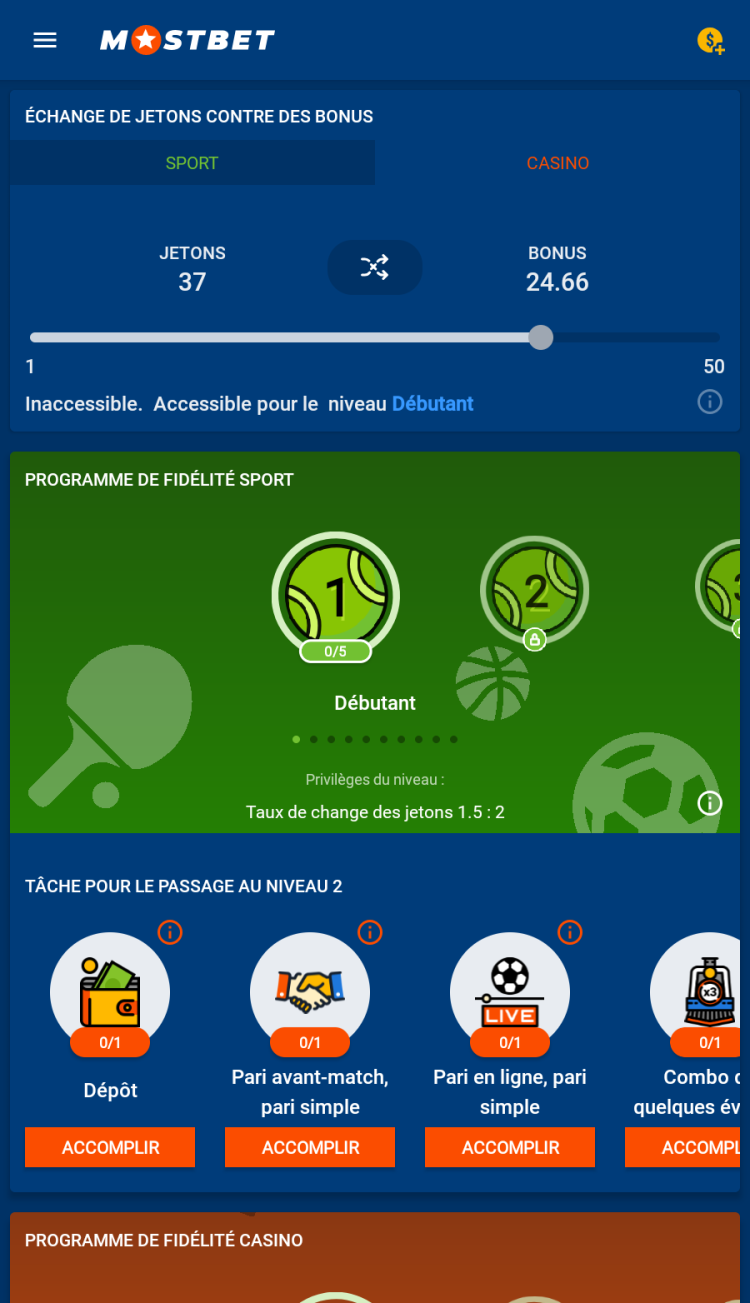Tap Accomplir under Dépôt task
The width and height of the screenshot is (750, 1303).
click(x=110, y=1147)
